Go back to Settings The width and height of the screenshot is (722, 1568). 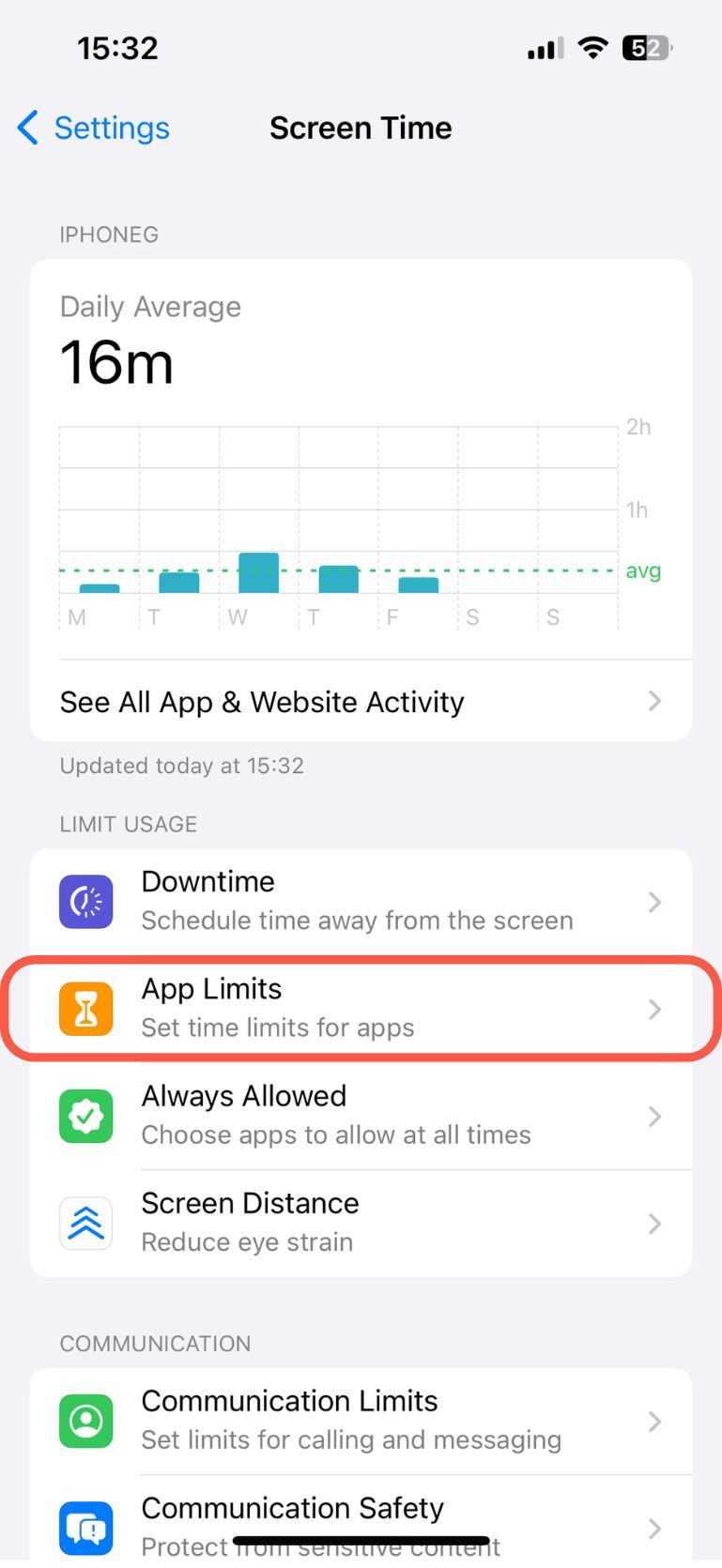tap(94, 128)
